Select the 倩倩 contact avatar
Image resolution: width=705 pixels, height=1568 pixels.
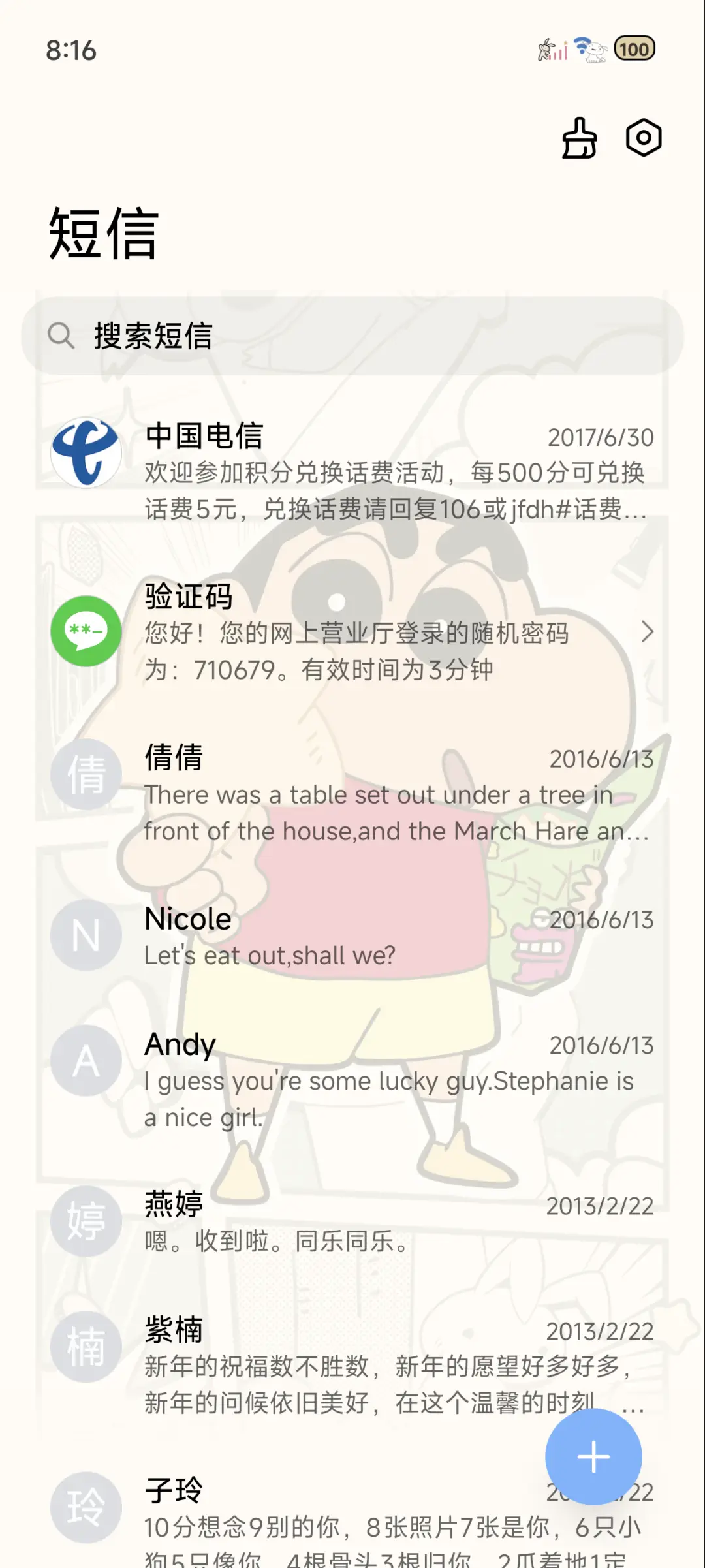tap(86, 774)
